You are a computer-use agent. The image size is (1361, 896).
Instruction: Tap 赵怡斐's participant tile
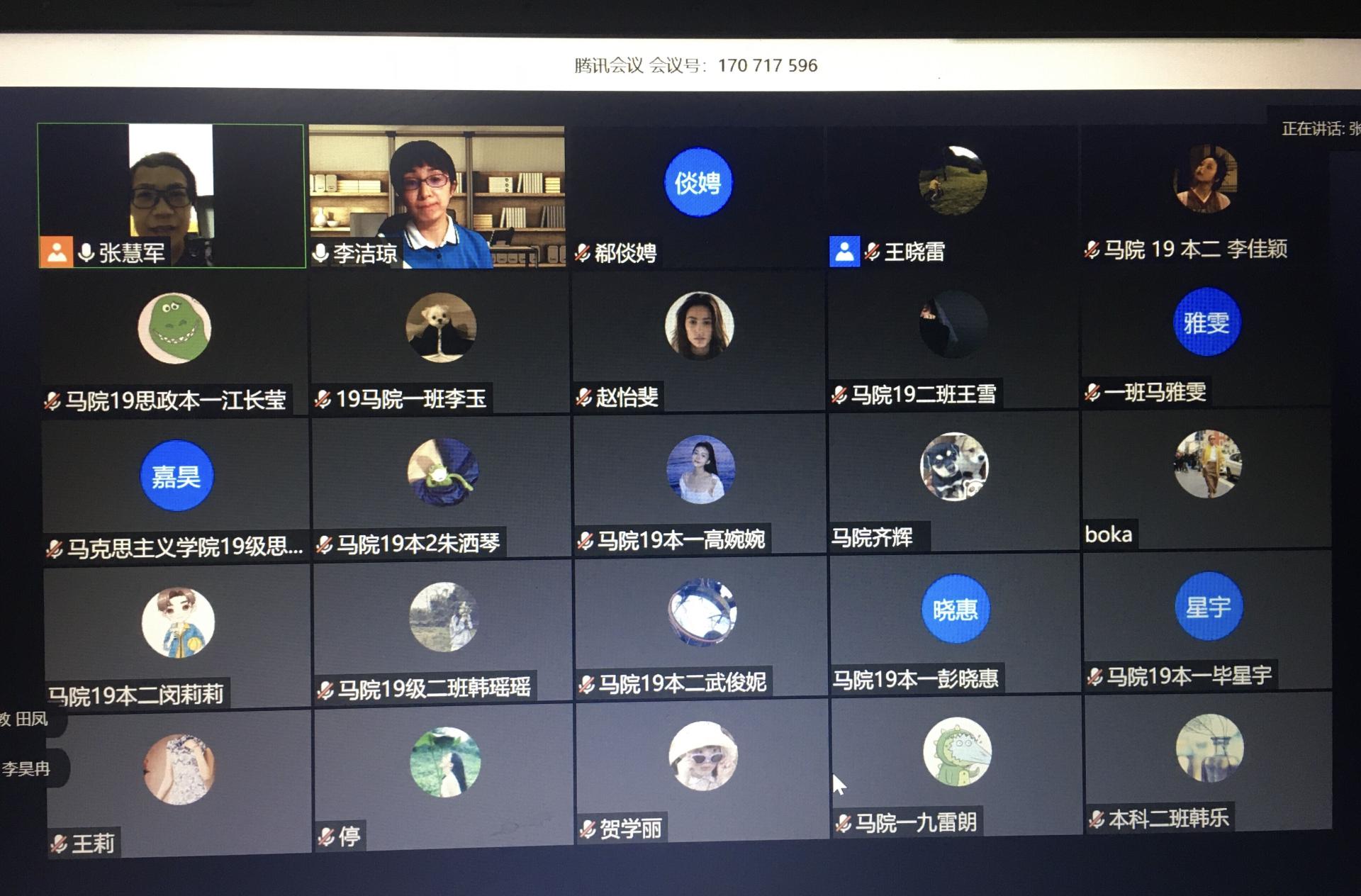pos(698,341)
